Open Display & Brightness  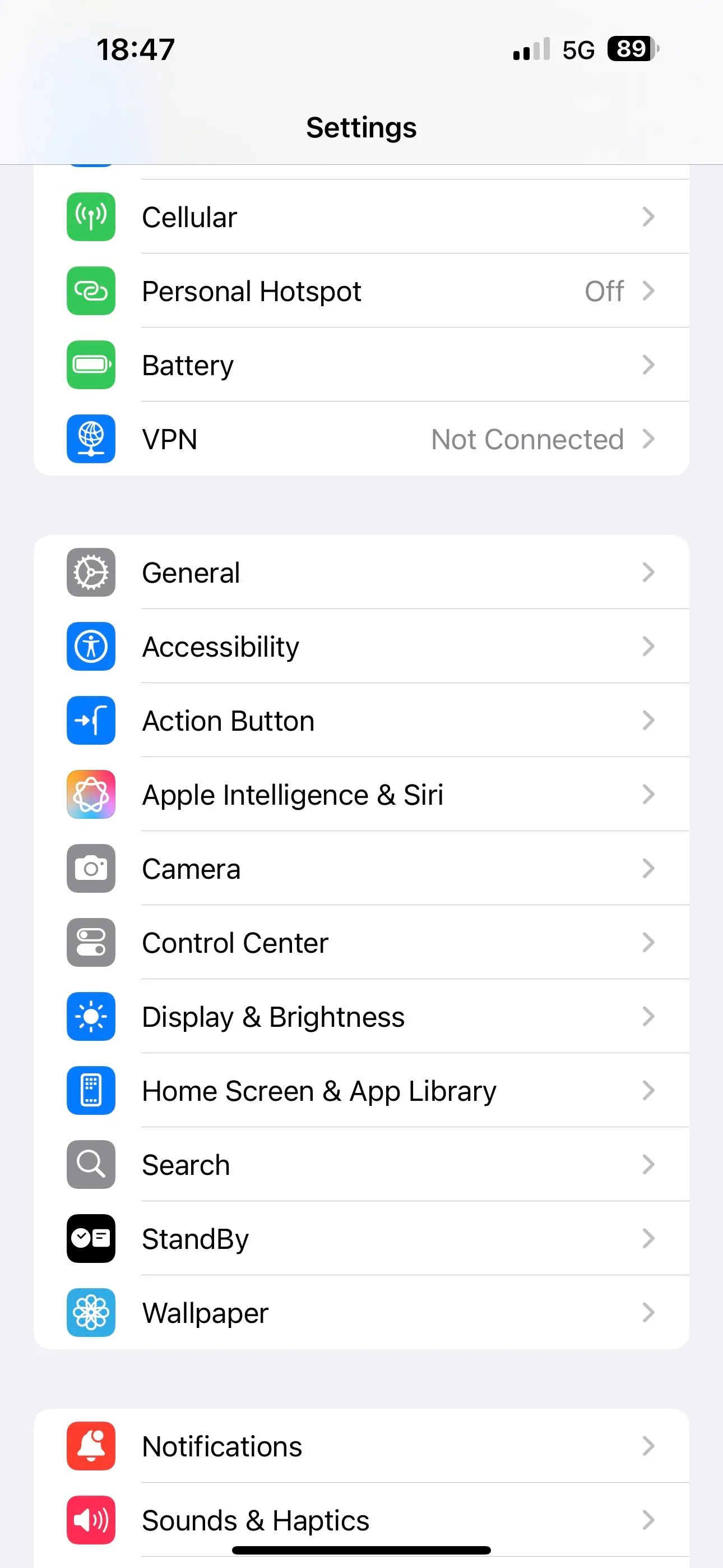pos(360,1017)
